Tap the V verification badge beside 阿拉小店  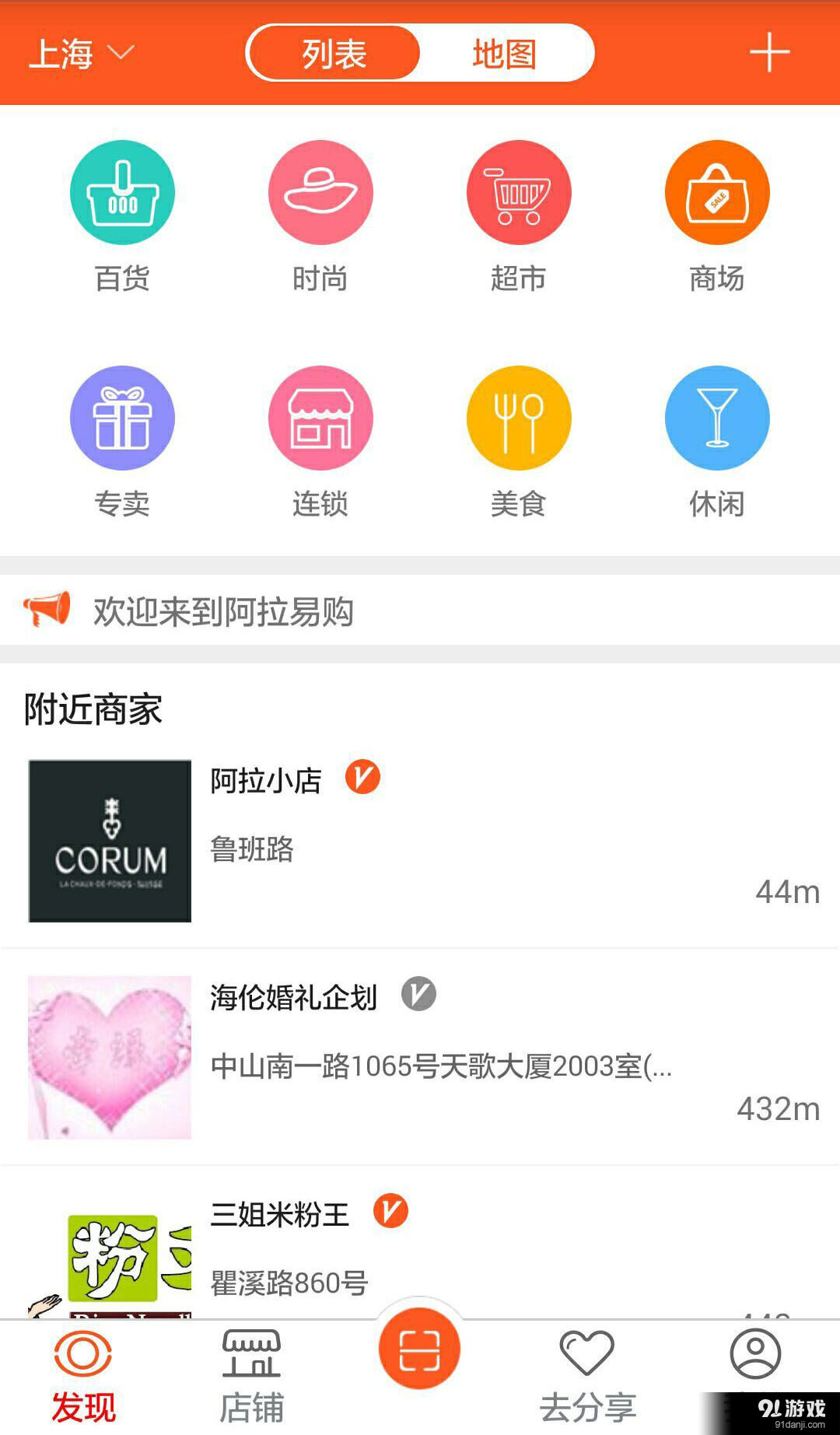[362, 779]
